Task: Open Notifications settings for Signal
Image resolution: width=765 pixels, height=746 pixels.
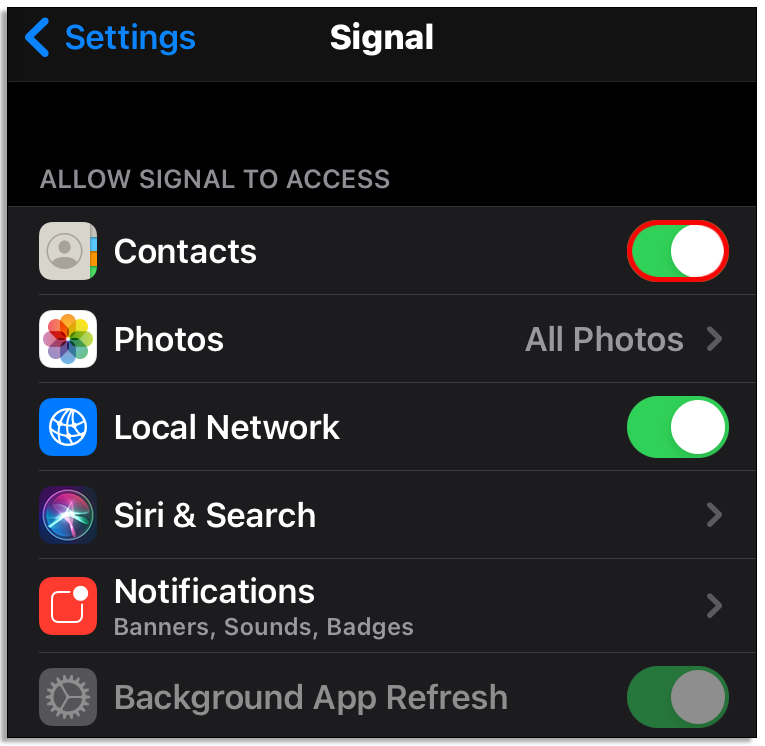Action: click(380, 605)
